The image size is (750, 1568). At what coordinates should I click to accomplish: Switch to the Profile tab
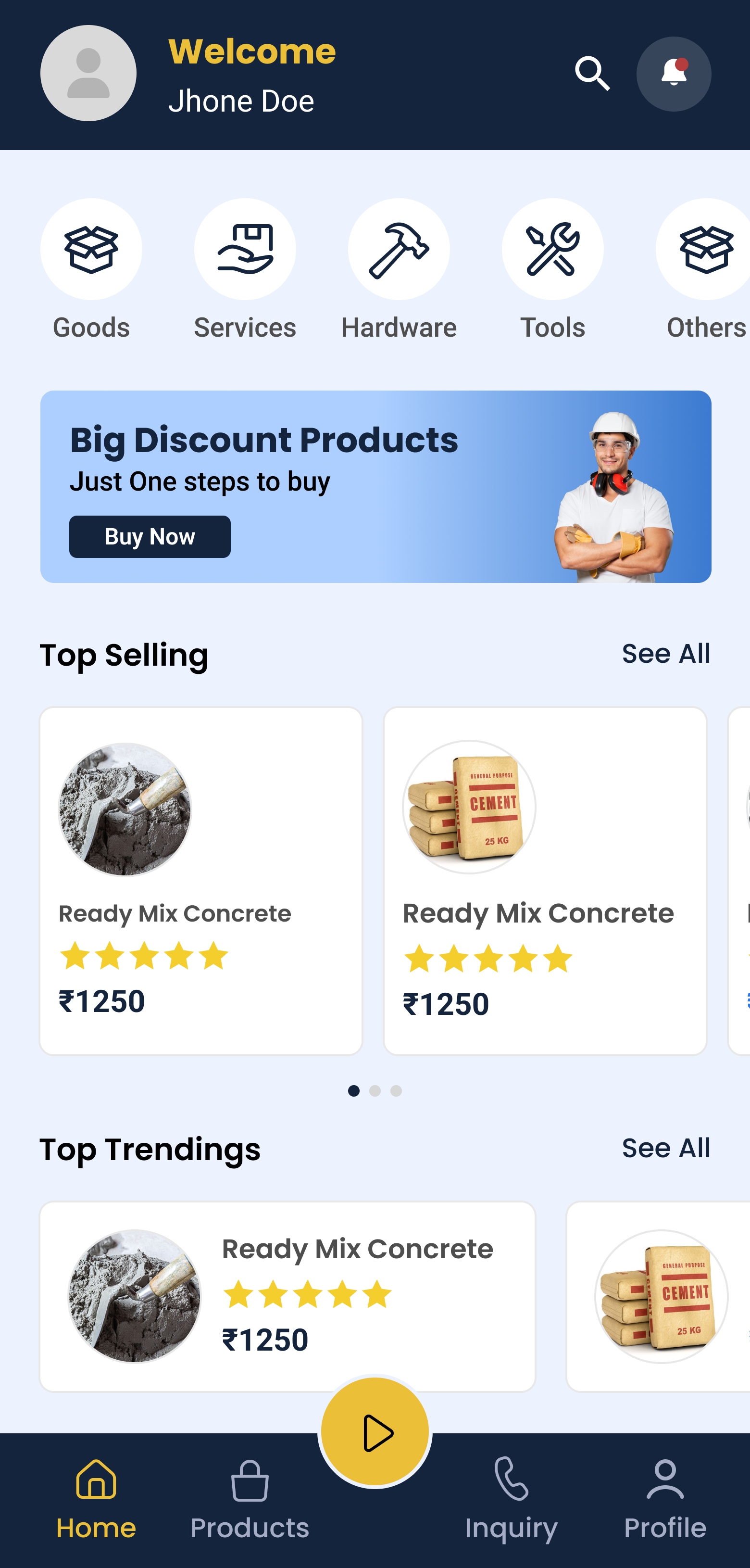coord(665,1500)
